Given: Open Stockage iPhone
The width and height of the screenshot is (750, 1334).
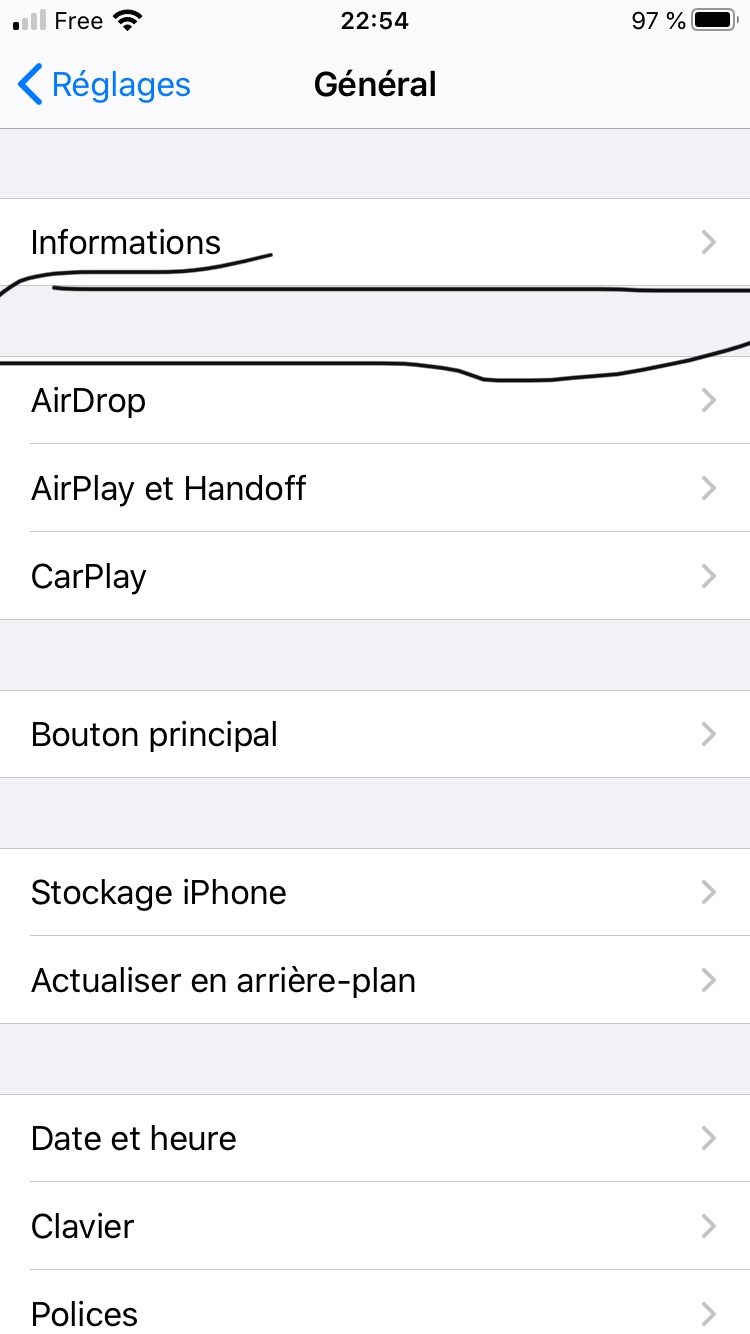Looking at the screenshot, I should 375,892.
